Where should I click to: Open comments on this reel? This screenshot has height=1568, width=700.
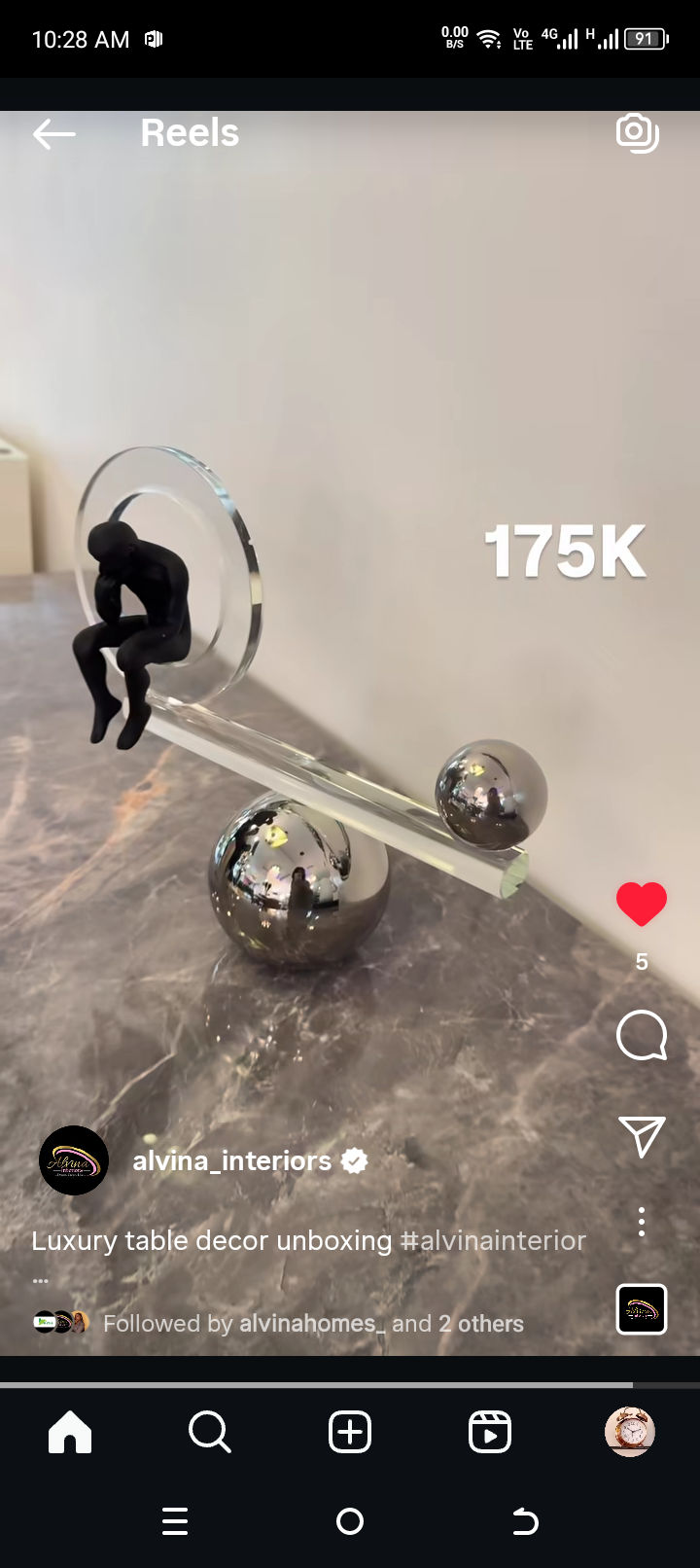point(642,1035)
